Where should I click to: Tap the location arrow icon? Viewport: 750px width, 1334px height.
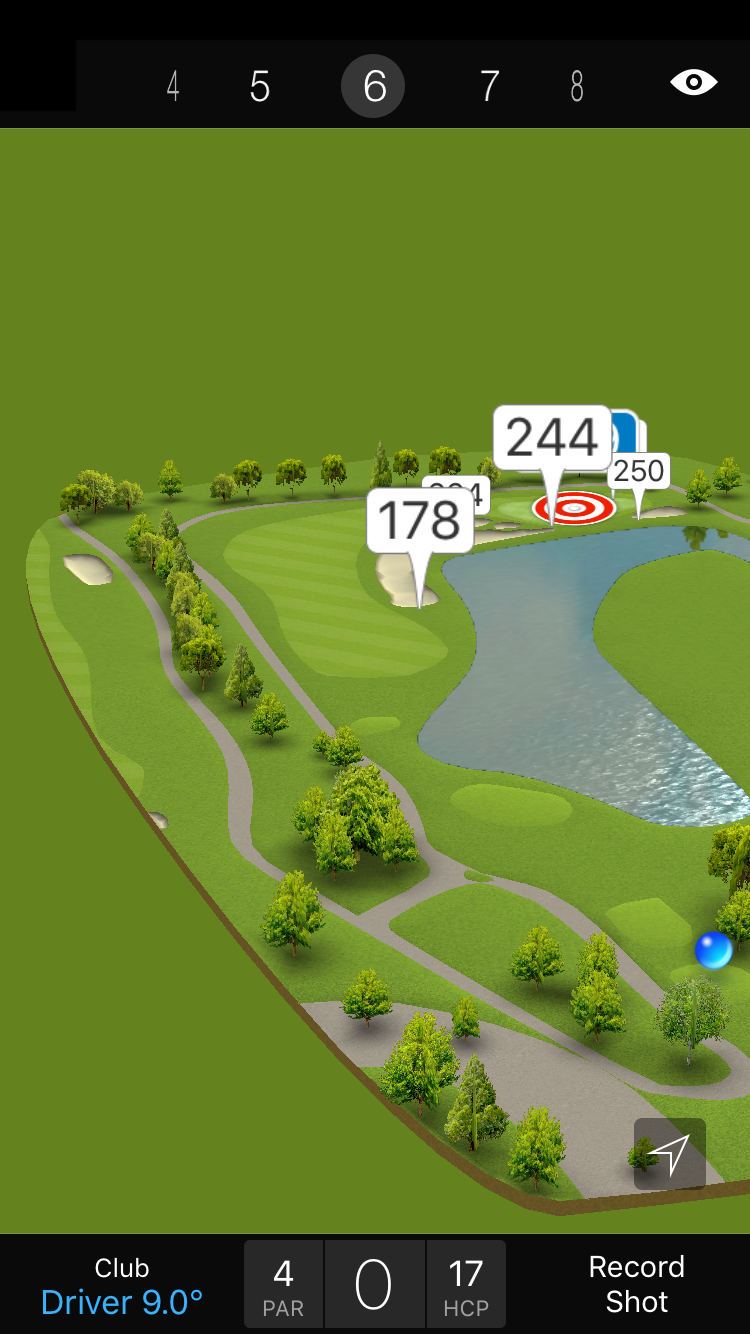point(669,1154)
